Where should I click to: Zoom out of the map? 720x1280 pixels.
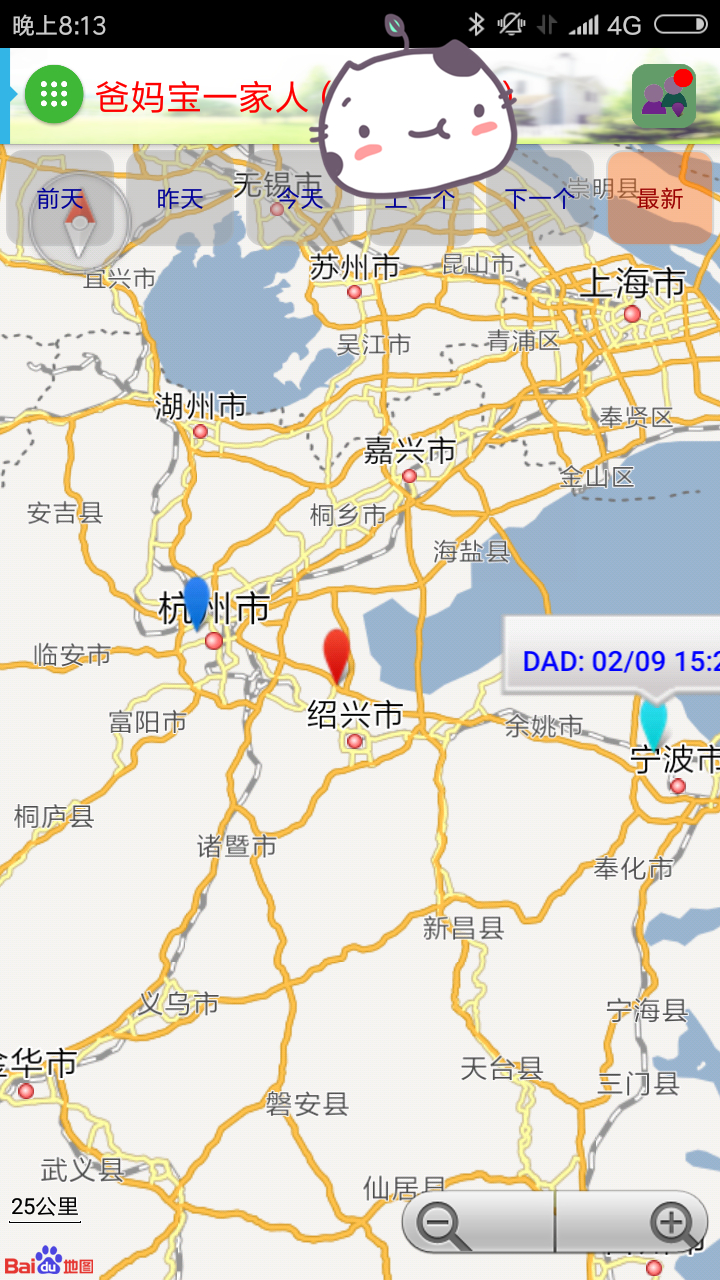(478, 1222)
